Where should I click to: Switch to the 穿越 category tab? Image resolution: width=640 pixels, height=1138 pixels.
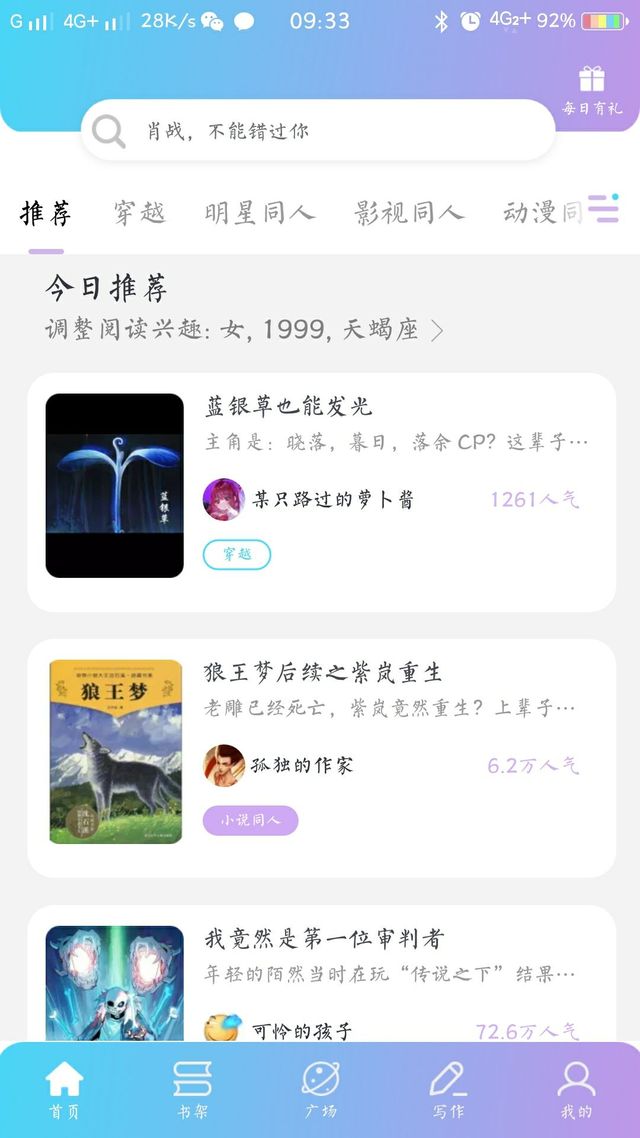[139, 212]
